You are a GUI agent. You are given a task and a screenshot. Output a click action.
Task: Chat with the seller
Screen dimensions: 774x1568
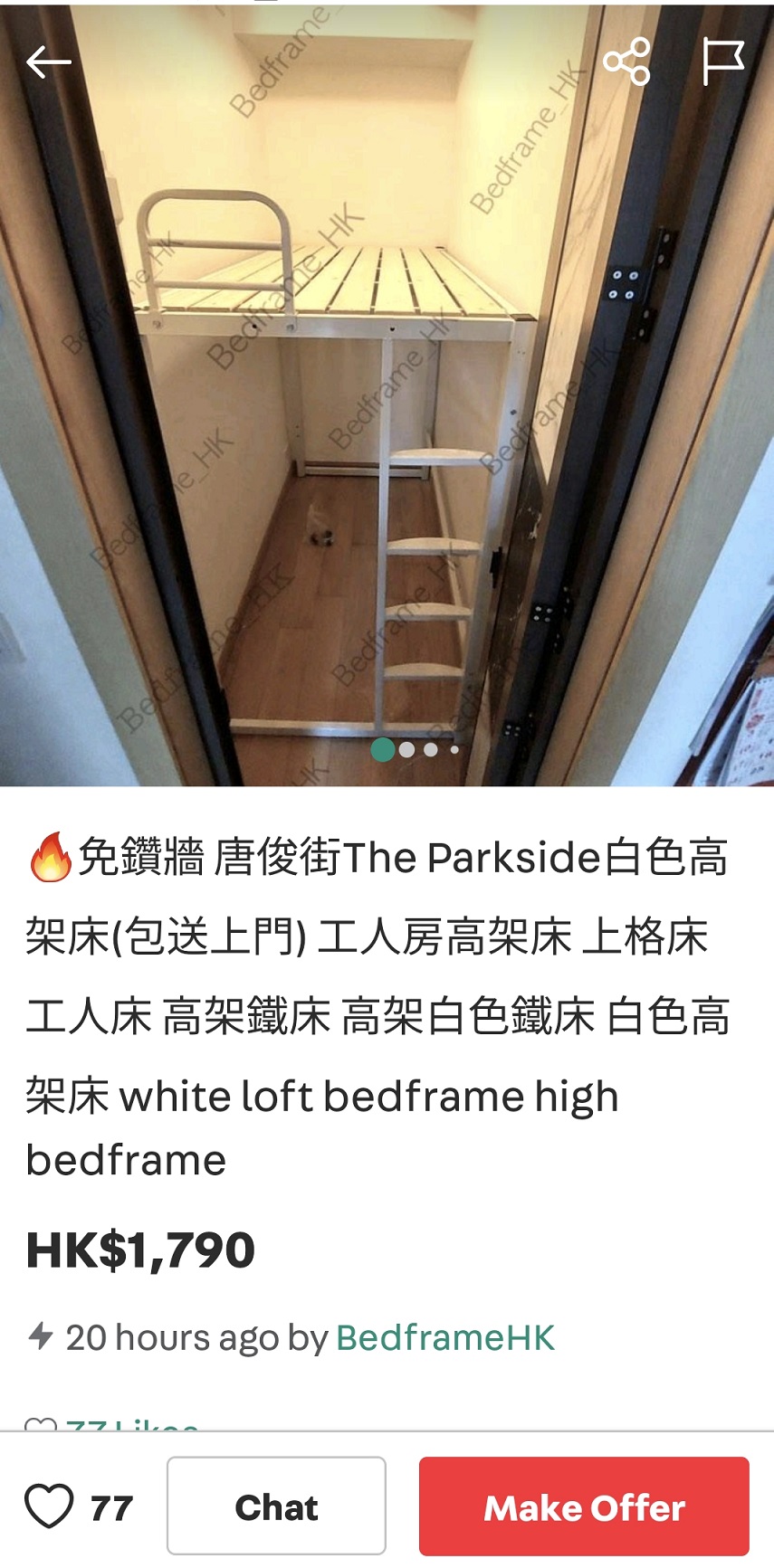(276, 1506)
